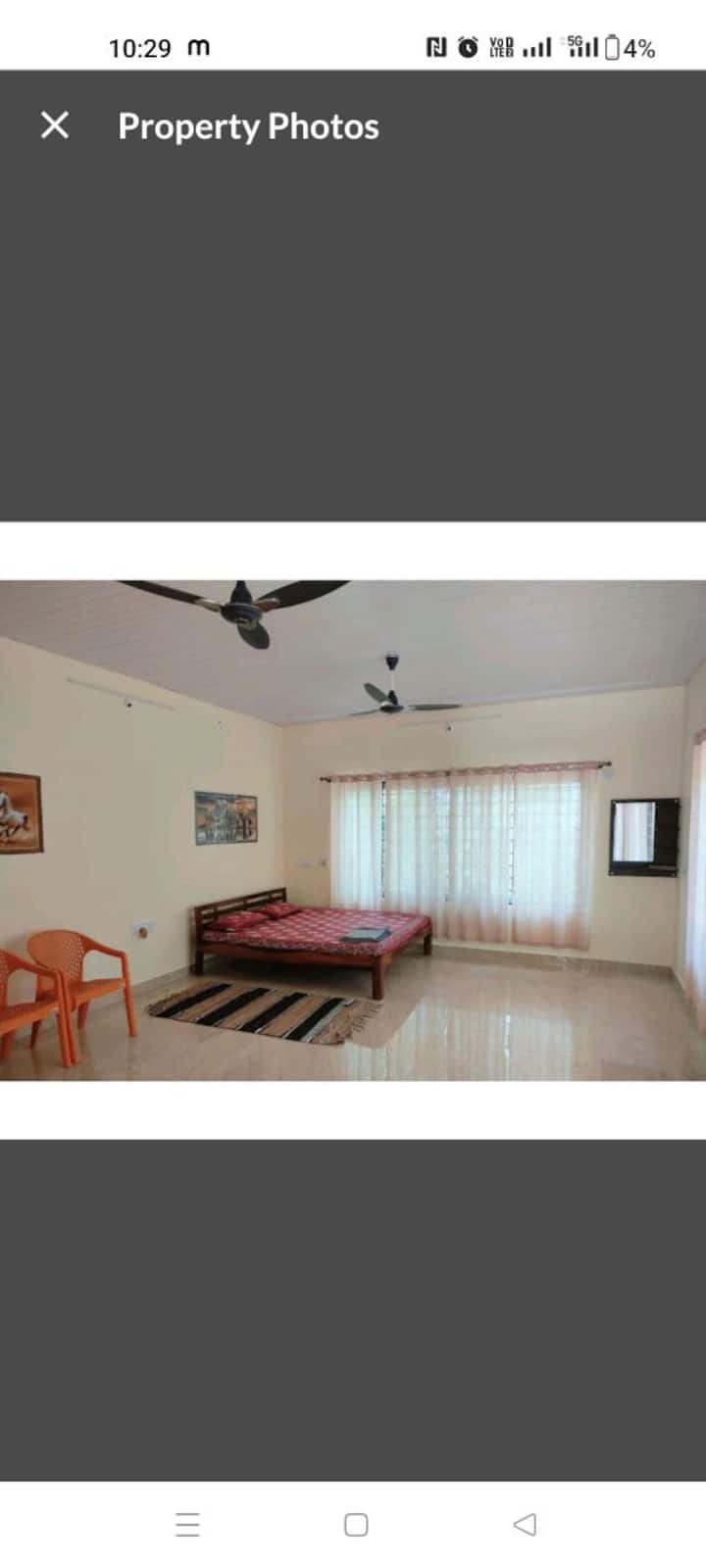
Task: Go back with the system back button
Action: (525, 1524)
